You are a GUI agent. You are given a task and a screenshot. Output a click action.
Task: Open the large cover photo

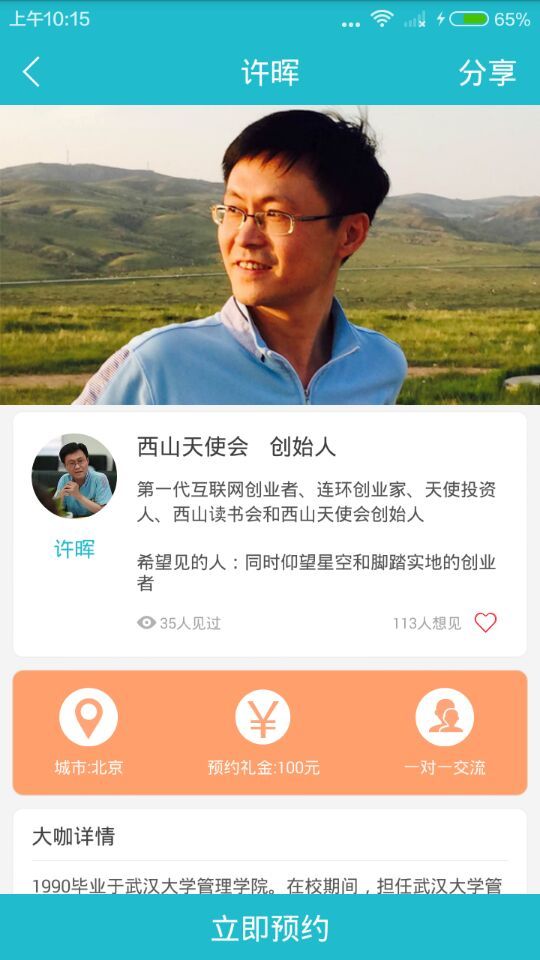[270, 255]
